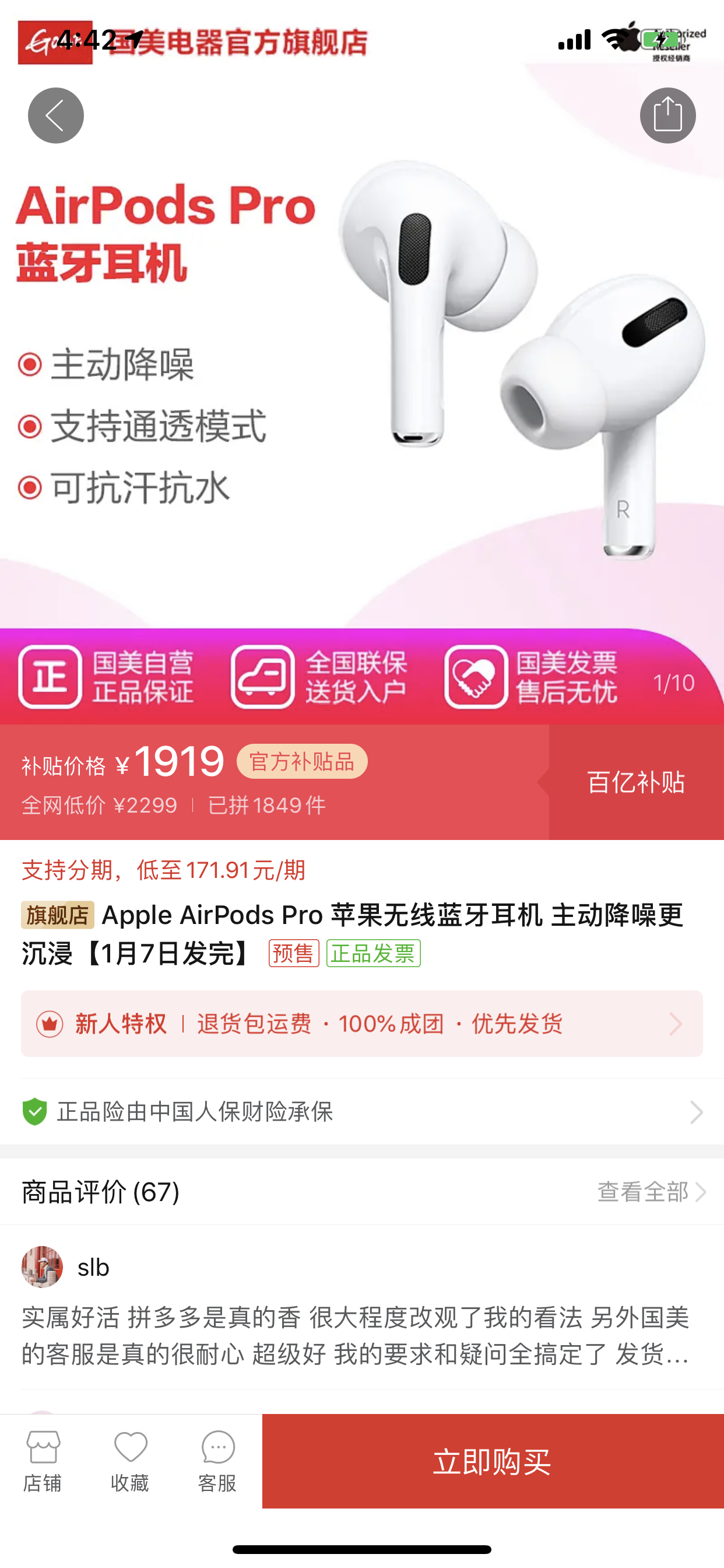The width and height of the screenshot is (724, 1568).
Task: Visit the 店铺 store page
Action: point(42,1461)
